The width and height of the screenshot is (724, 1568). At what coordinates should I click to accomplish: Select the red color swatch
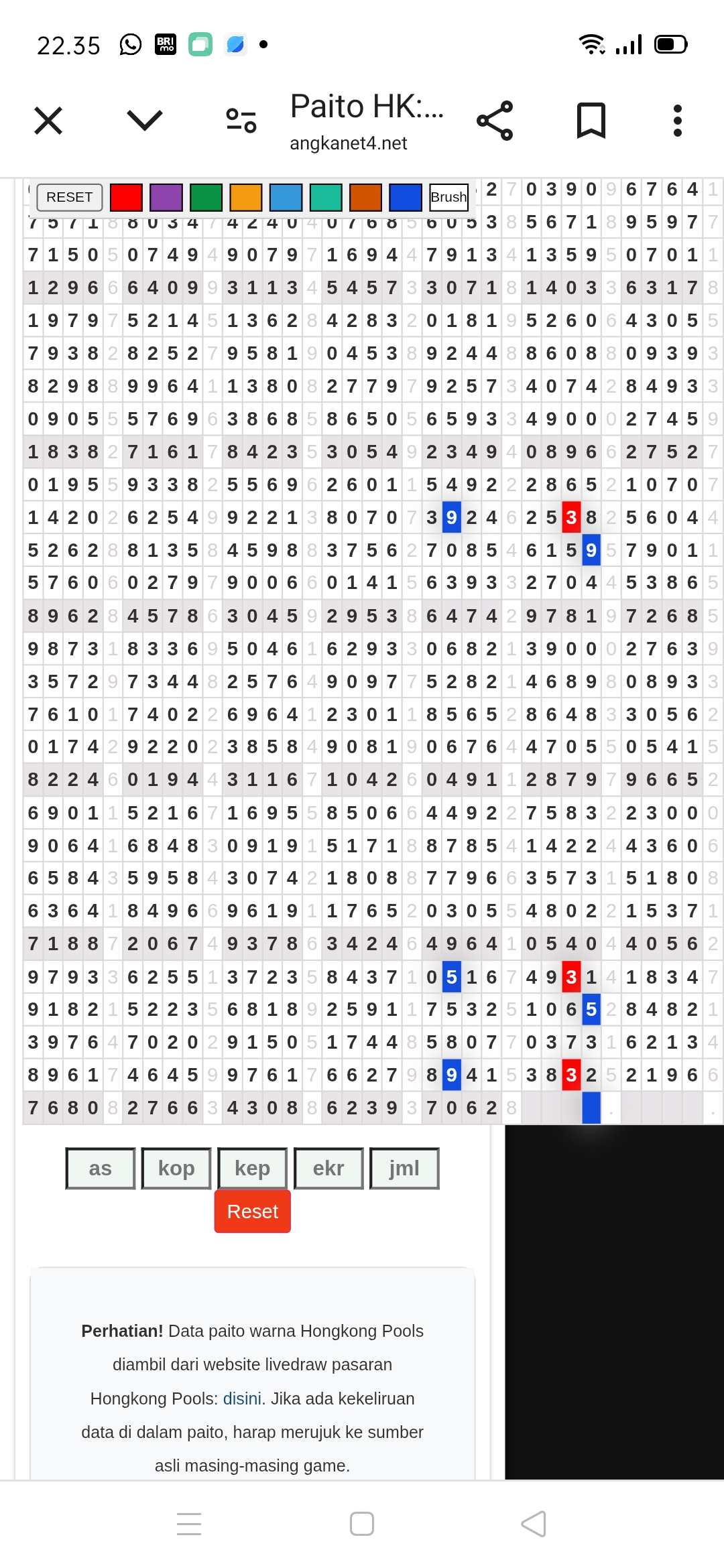point(126,198)
